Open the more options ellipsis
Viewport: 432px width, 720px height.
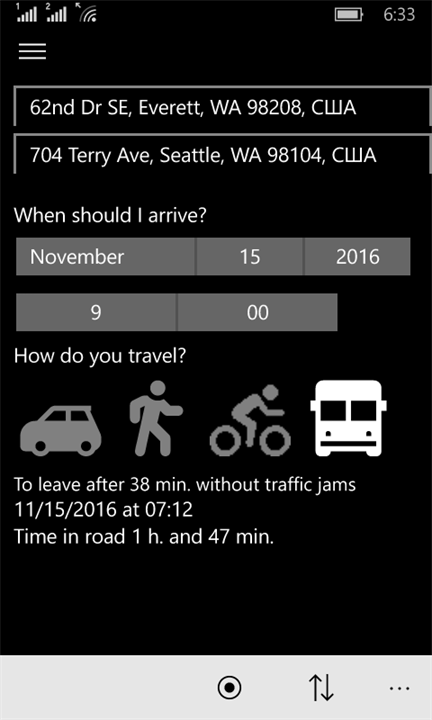click(399, 687)
